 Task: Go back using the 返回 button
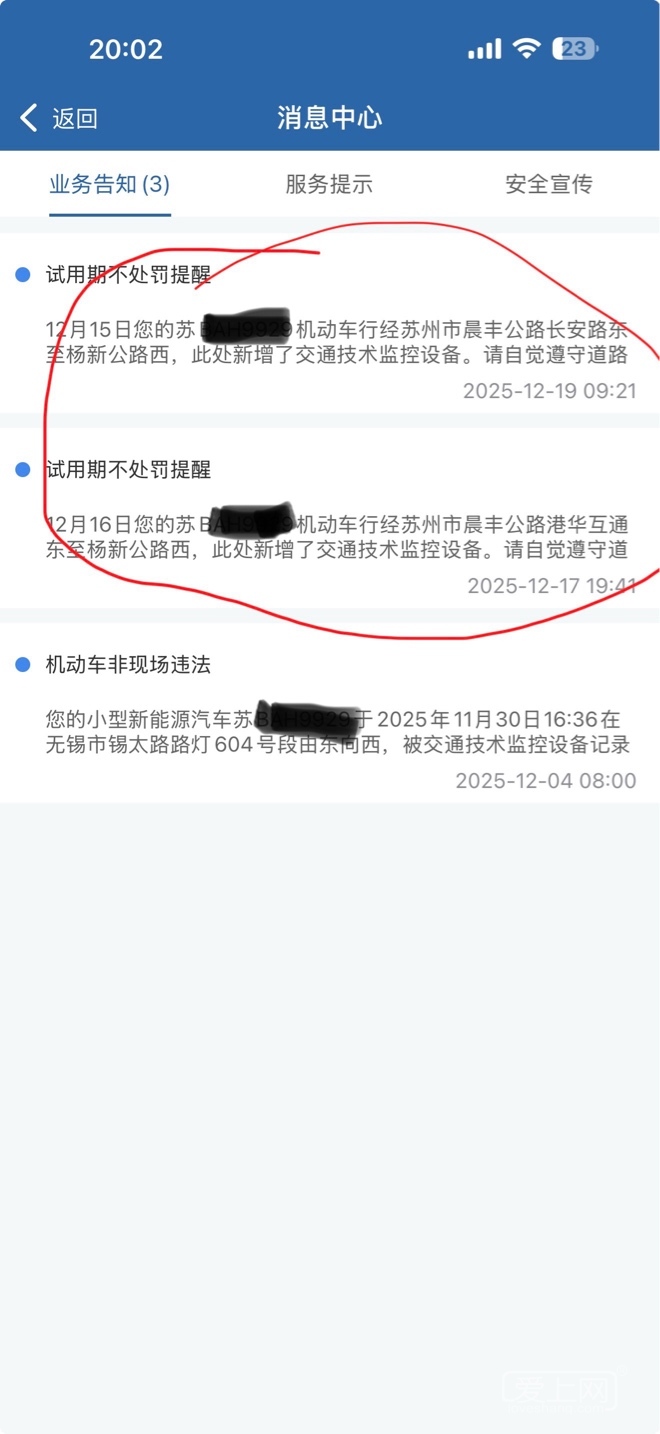click(x=60, y=118)
